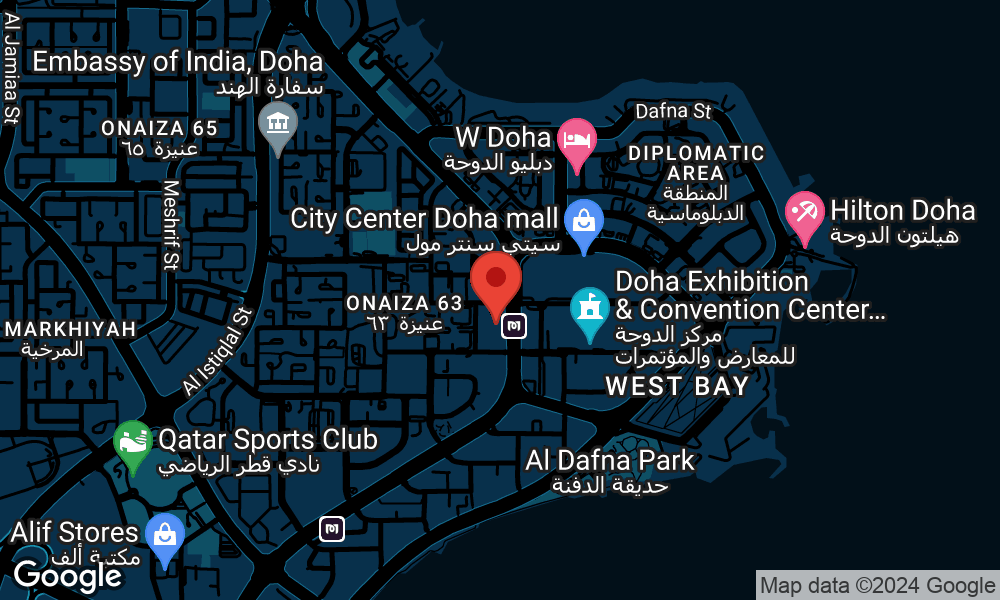This screenshot has height=600, width=1000.
Task: Open the Embassy of India, Doha pin
Action: [277, 125]
